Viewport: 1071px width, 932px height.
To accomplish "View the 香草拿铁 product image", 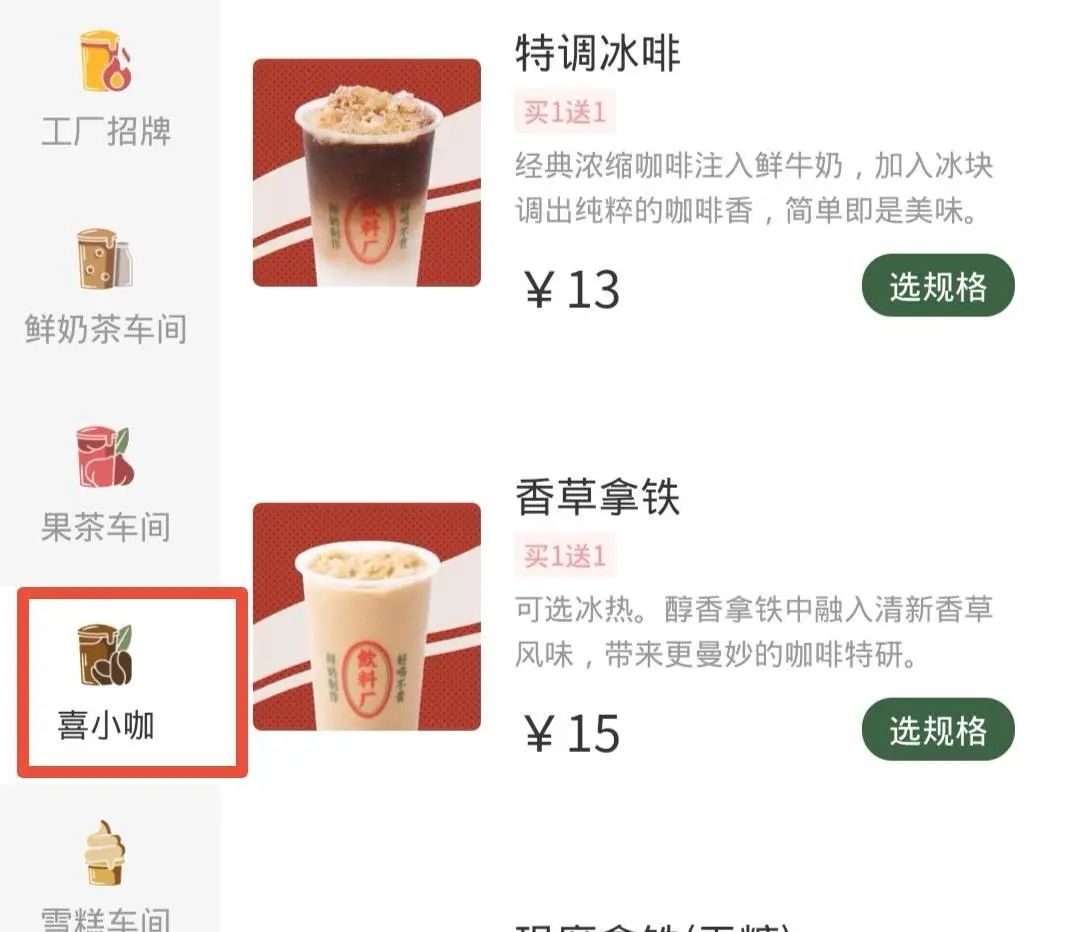I will tap(366, 617).
